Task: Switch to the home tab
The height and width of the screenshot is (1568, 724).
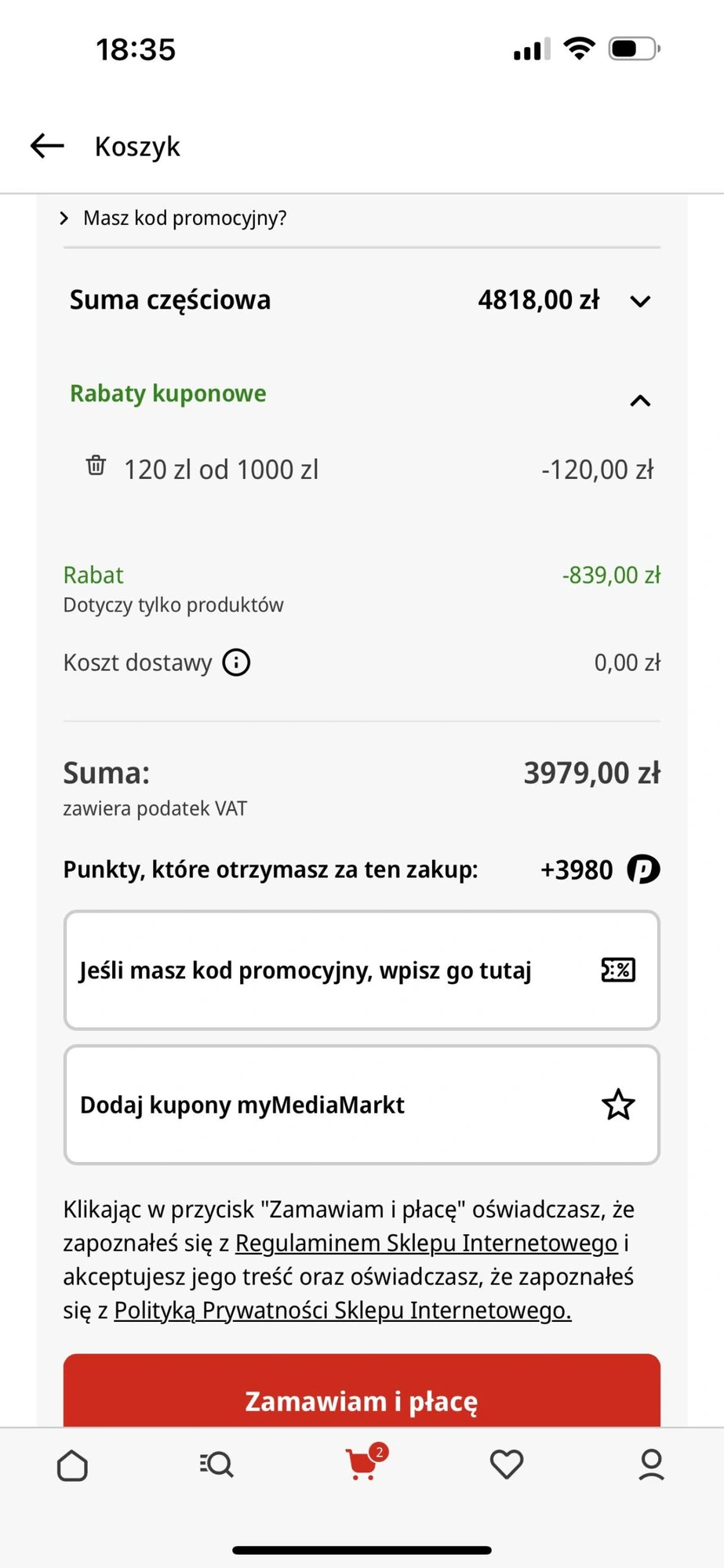Action: [72, 1465]
